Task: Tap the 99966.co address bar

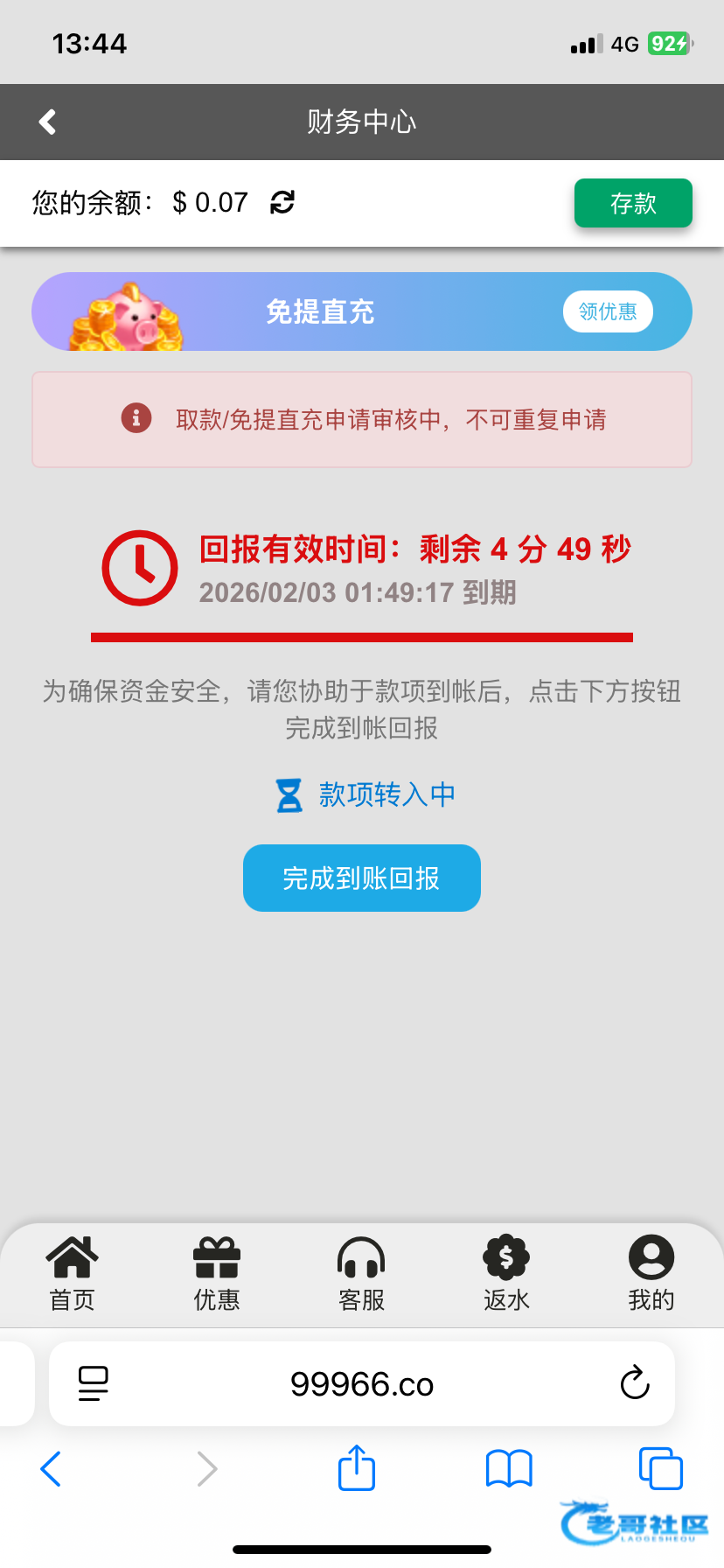Action: 361,1384
